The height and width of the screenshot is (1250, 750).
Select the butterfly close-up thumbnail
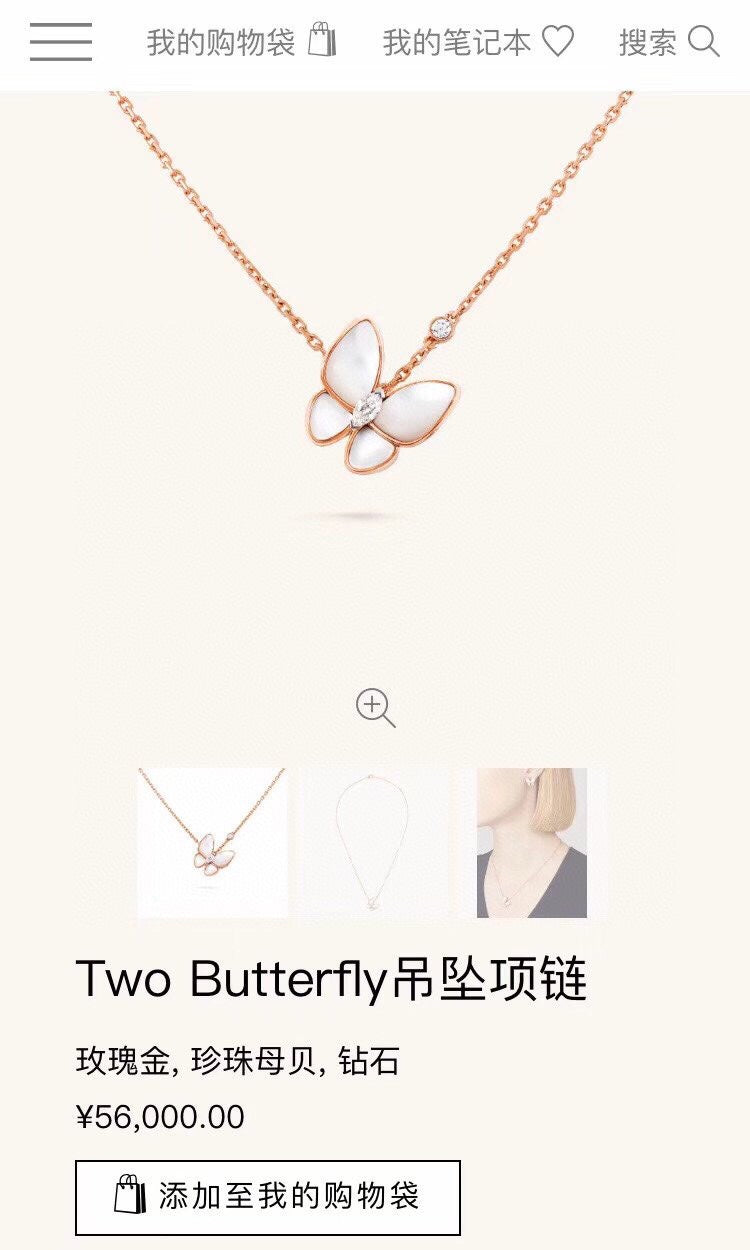[212, 842]
